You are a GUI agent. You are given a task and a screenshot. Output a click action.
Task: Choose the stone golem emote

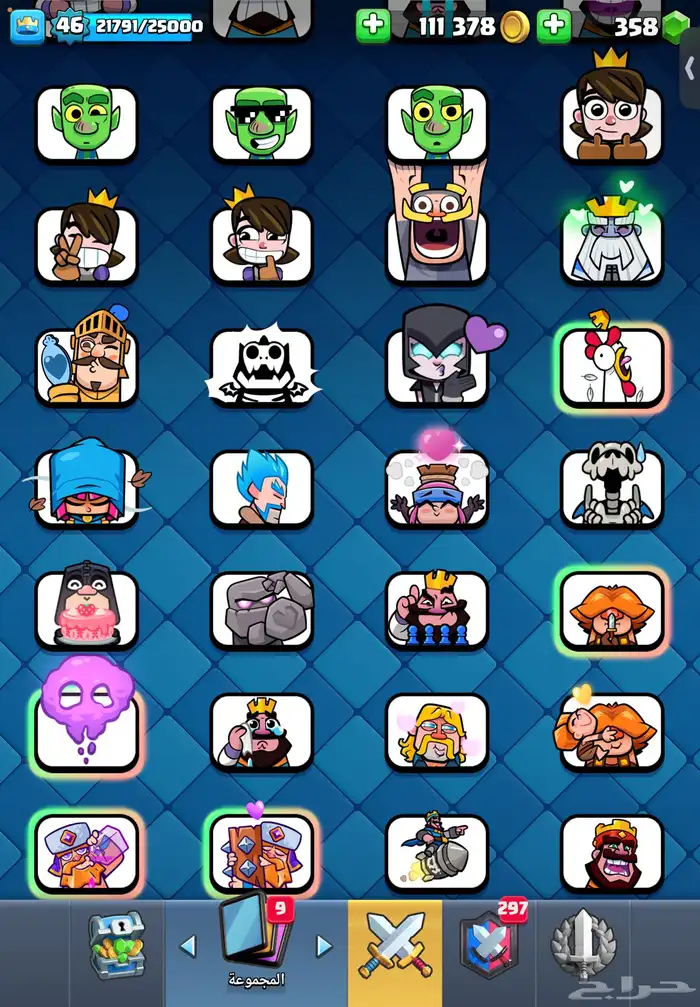click(262, 609)
